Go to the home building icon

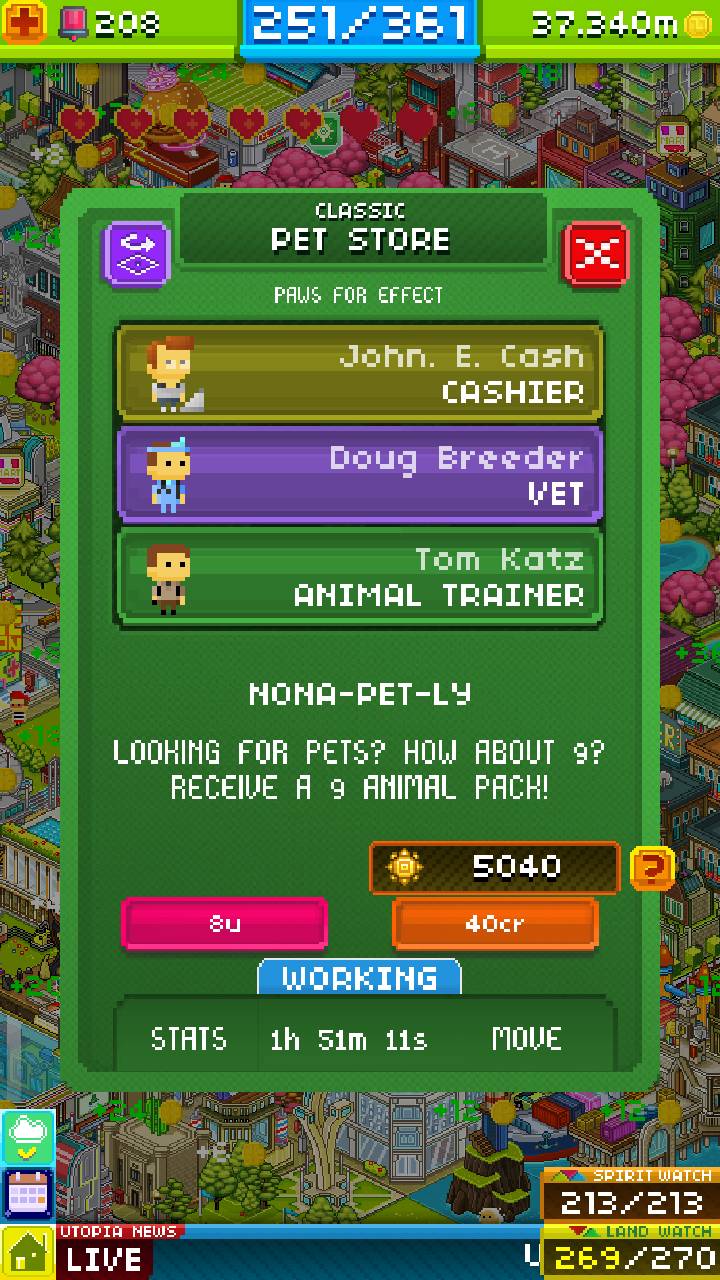(27, 1253)
